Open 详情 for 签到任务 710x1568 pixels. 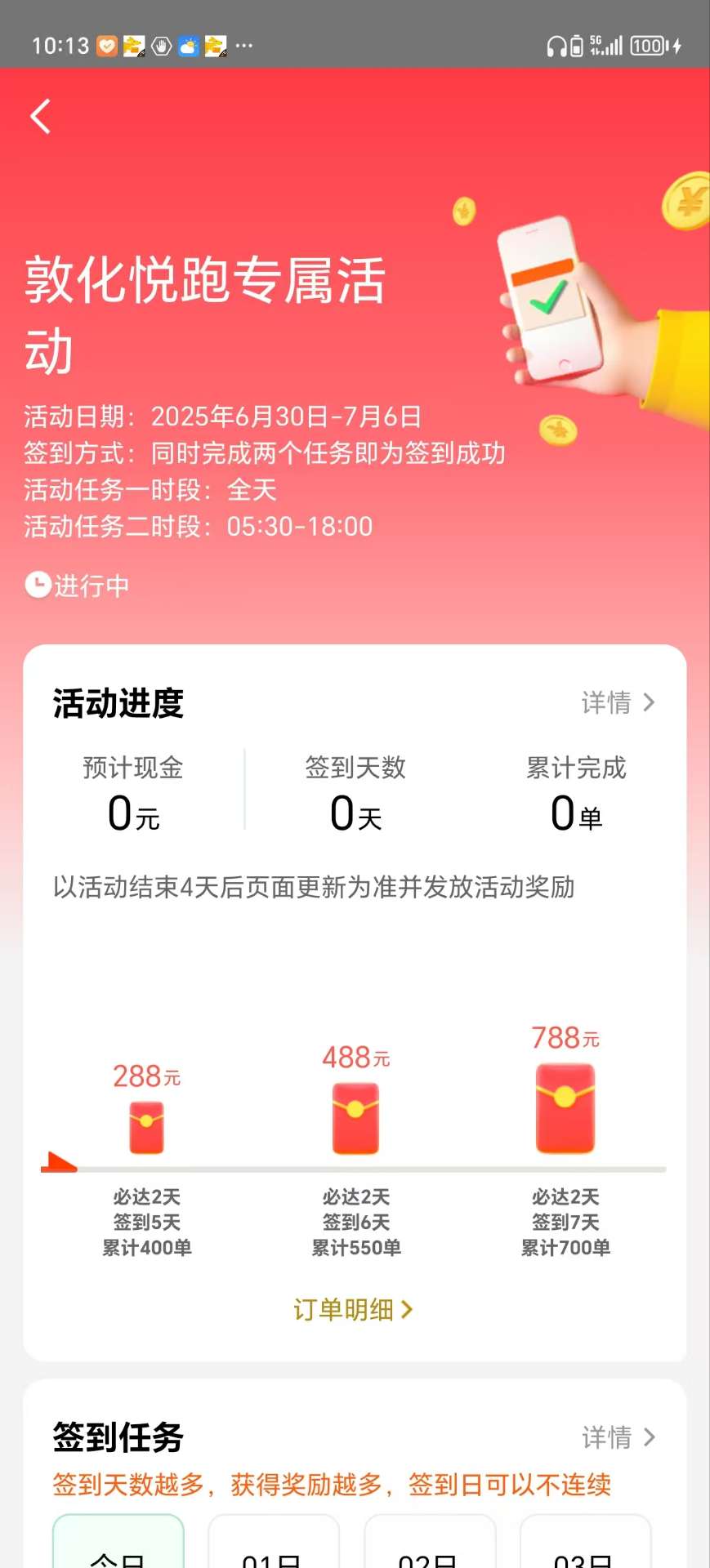618,1437
